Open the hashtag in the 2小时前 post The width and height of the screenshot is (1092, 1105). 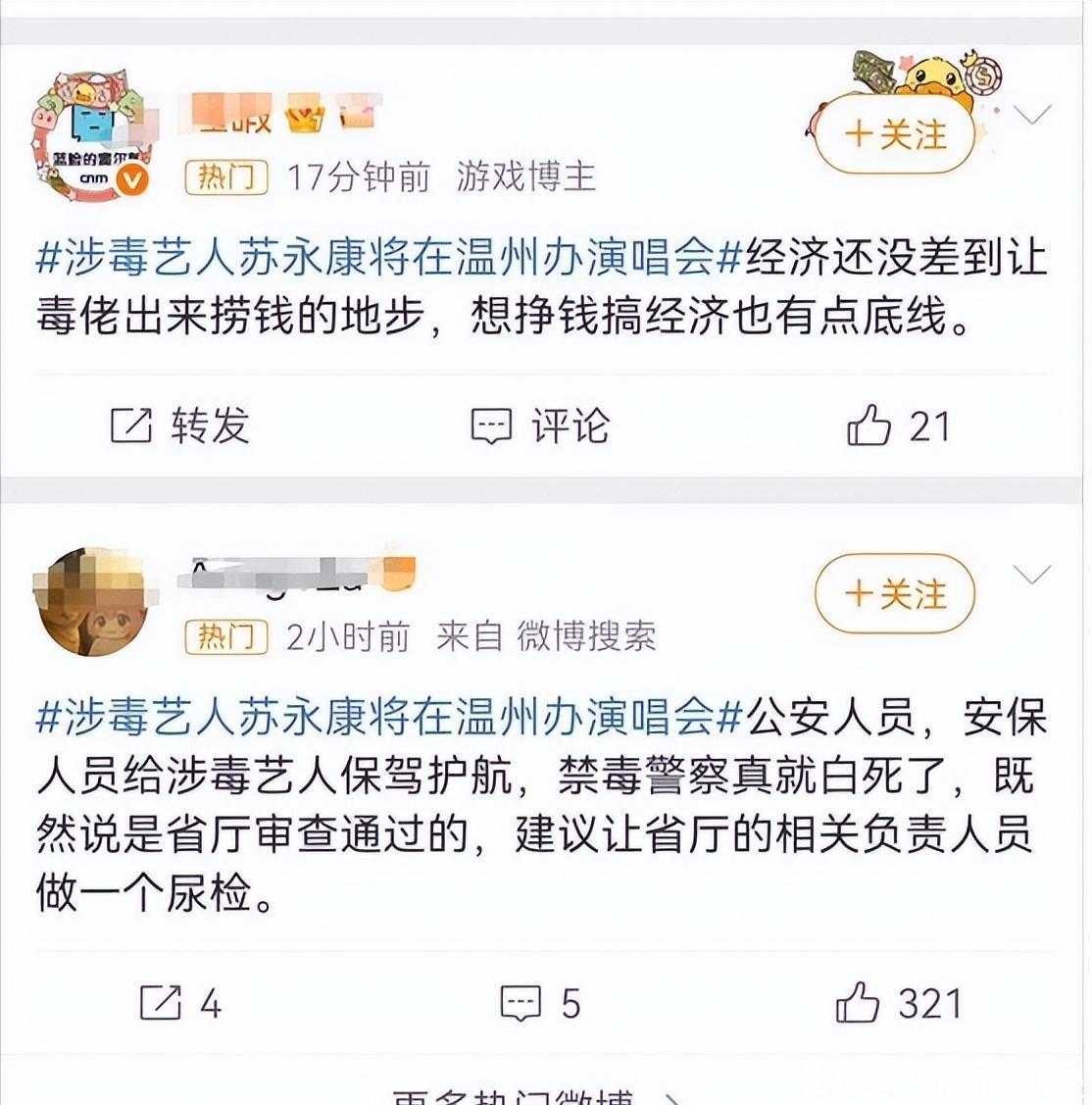pyautogui.click(x=389, y=719)
